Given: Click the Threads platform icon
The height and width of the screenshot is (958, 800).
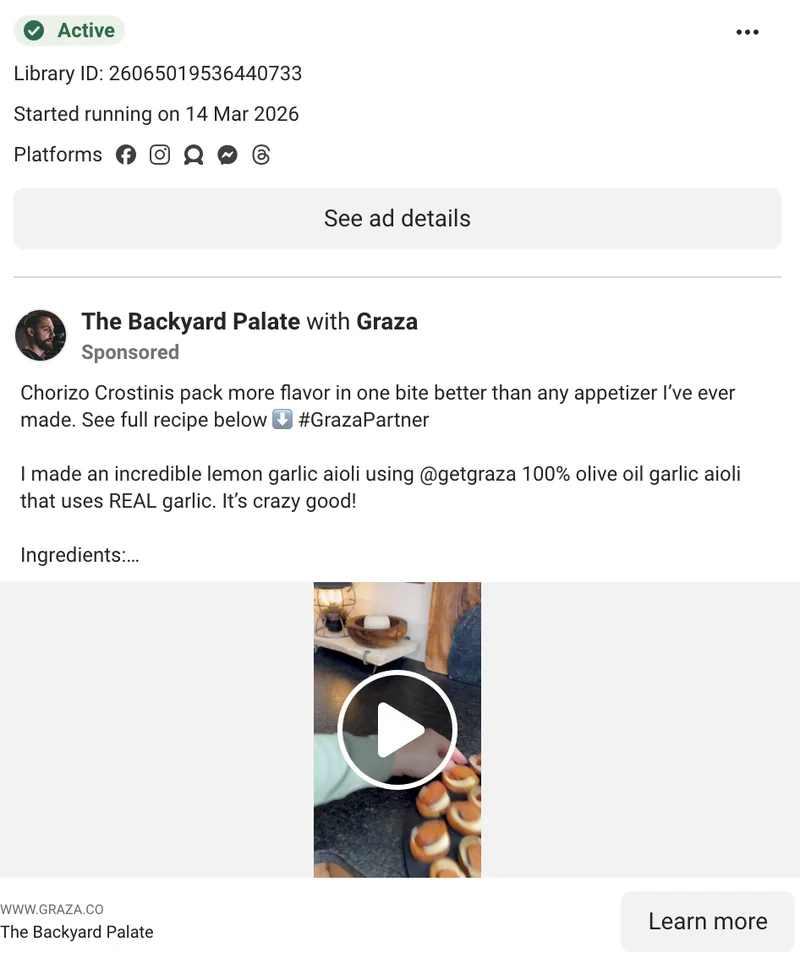Looking at the screenshot, I should [x=261, y=155].
